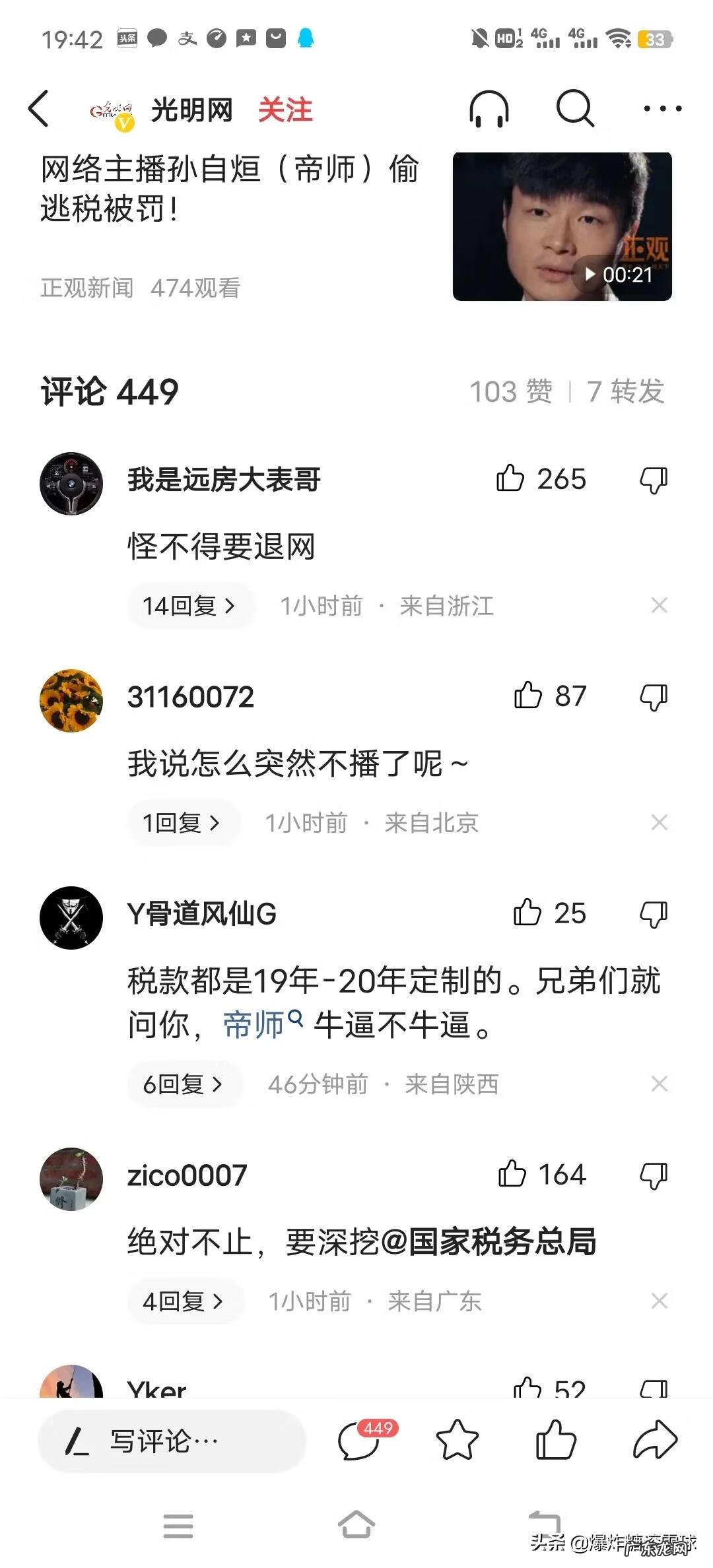The image size is (713, 1568).
Task: Like Y骨道风仙G's comment
Action: click(x=527, y=913)
